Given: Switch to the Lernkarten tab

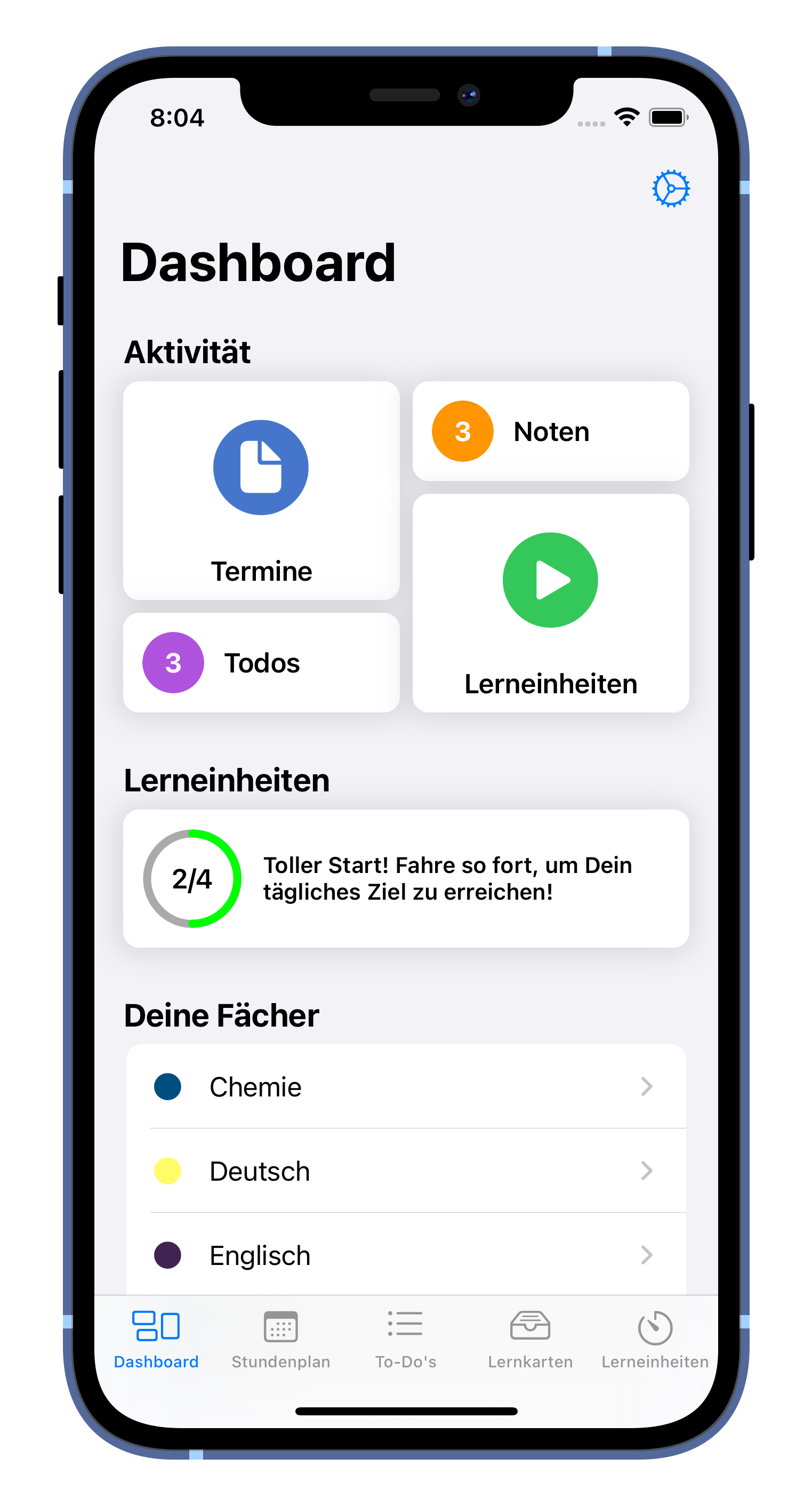Looking at the screenshot, I should coord(530,1339).
